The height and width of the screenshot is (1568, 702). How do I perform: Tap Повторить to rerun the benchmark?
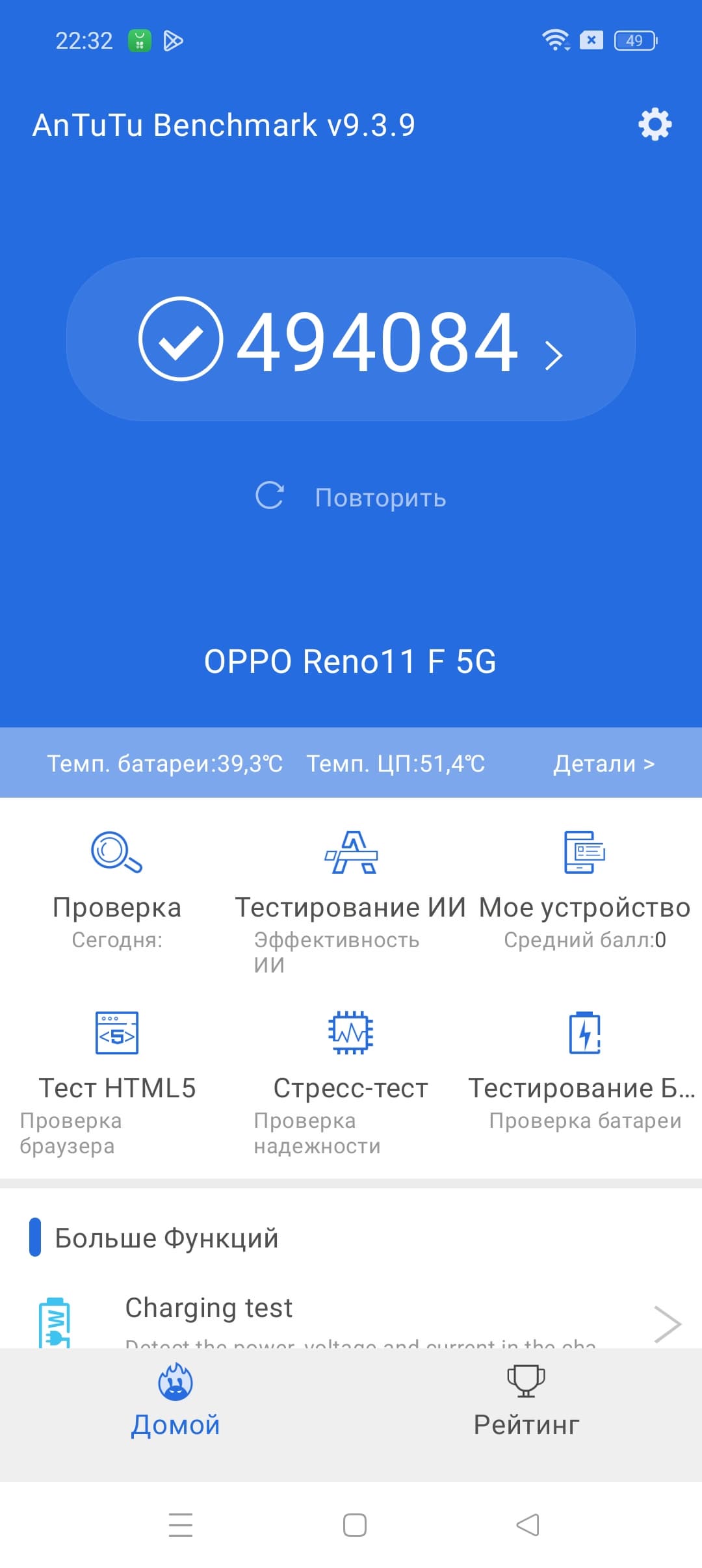tap(351, 497)
